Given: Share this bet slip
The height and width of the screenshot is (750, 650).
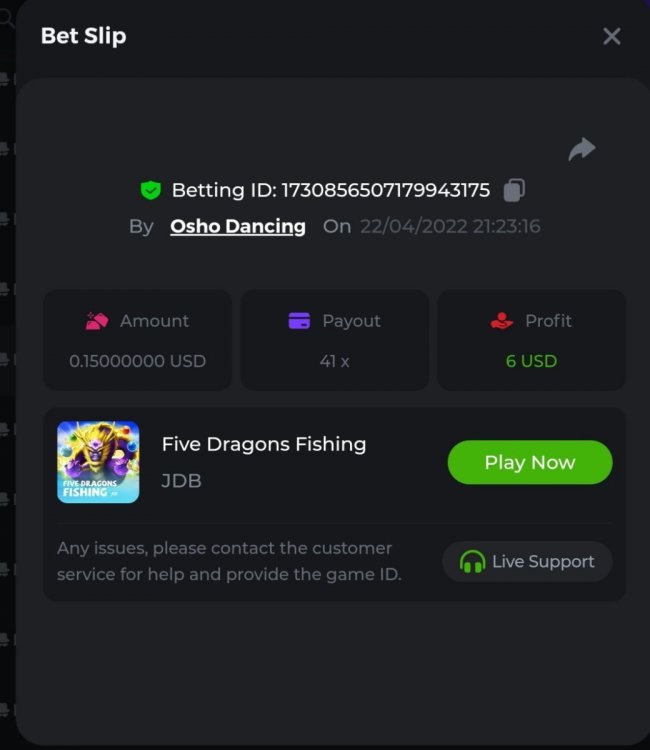Looking at the screenshot, I should click(581, 150).
